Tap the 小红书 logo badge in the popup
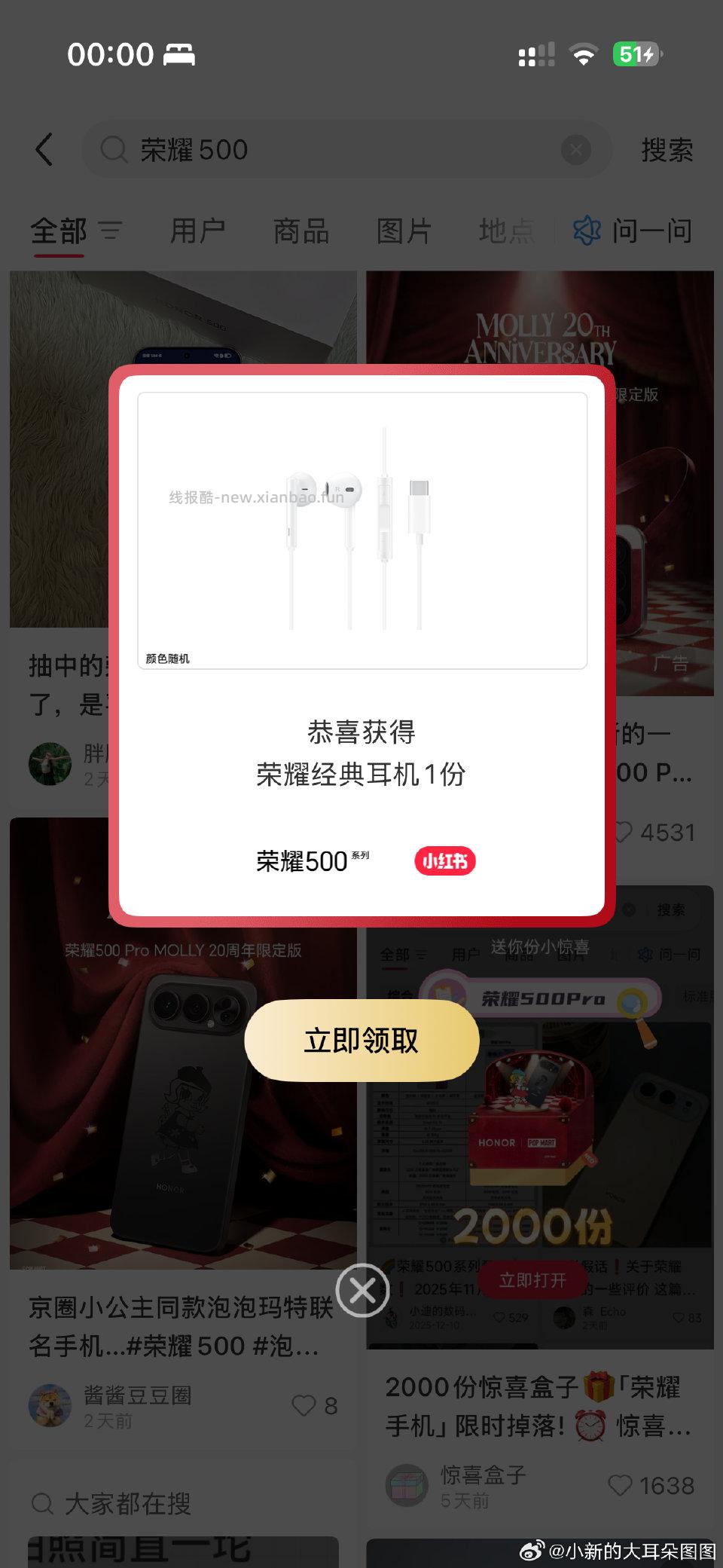Screen dimensions: 723x1568 [444, 860]
